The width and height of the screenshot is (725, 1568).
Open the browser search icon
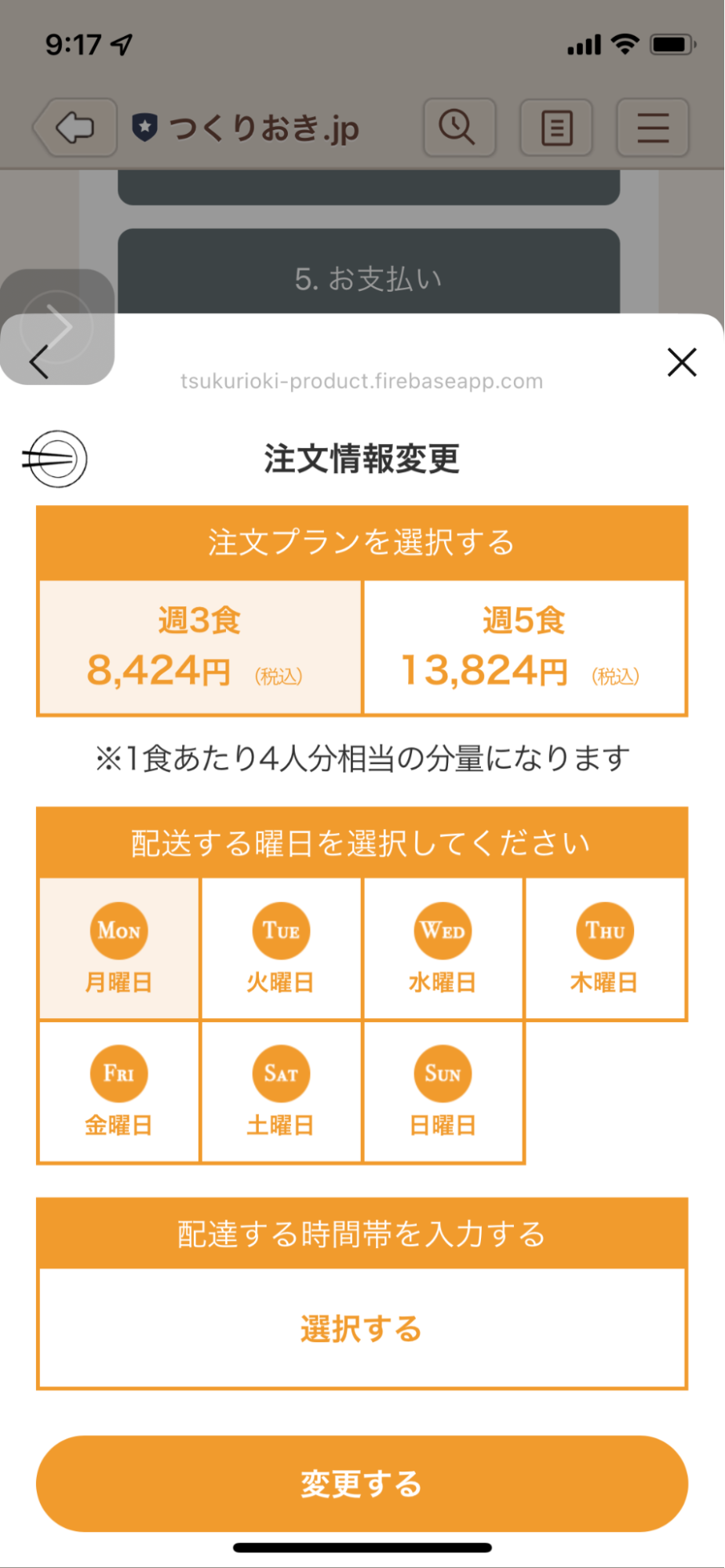pyautogui.click(x=459, y=127)
